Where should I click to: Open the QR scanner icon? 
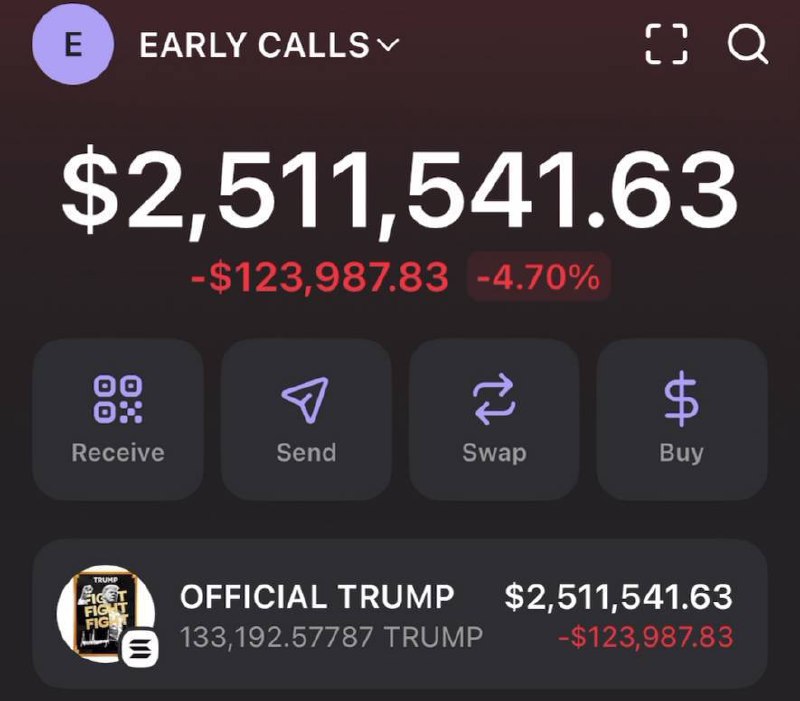(x=667, y=45)
